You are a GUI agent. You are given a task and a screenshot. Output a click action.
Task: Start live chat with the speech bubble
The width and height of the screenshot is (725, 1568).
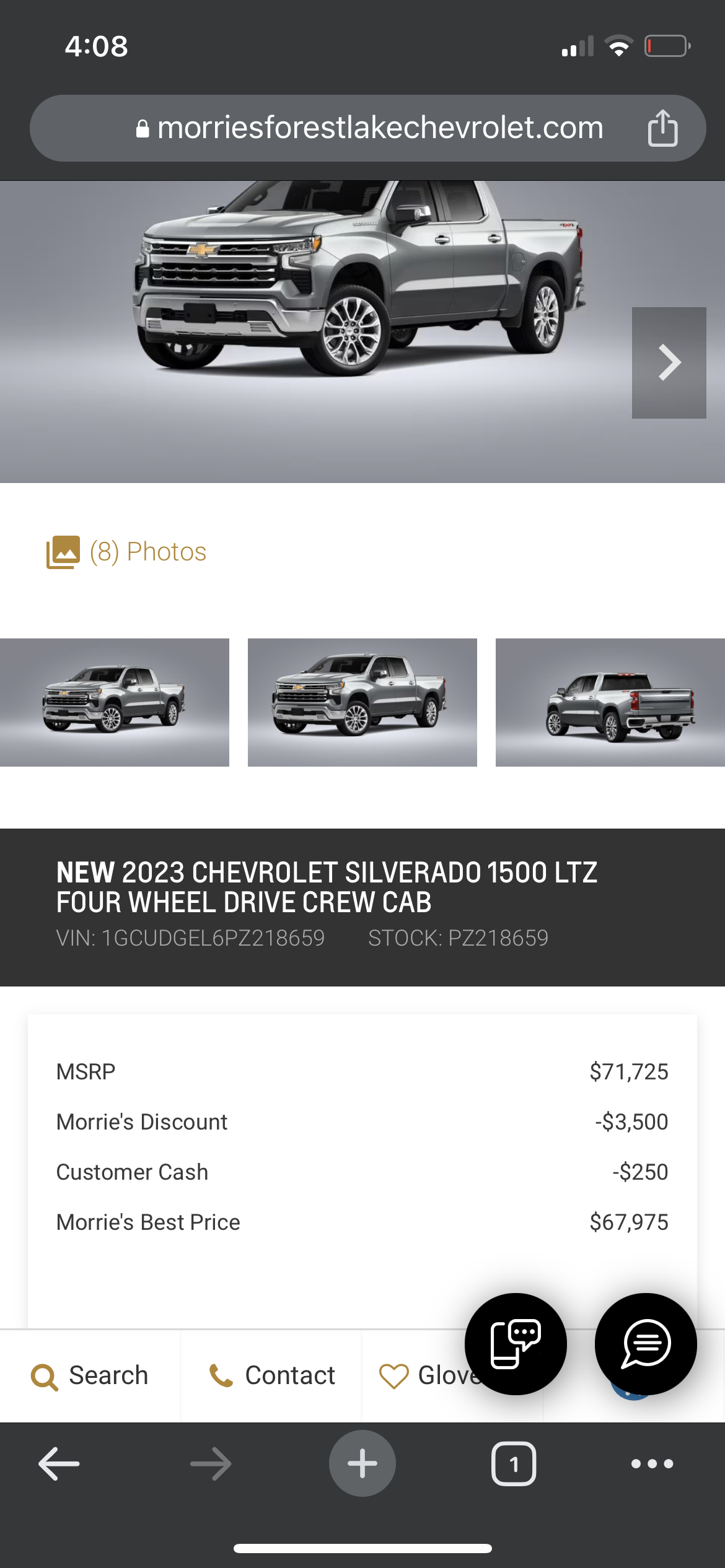646,1344
